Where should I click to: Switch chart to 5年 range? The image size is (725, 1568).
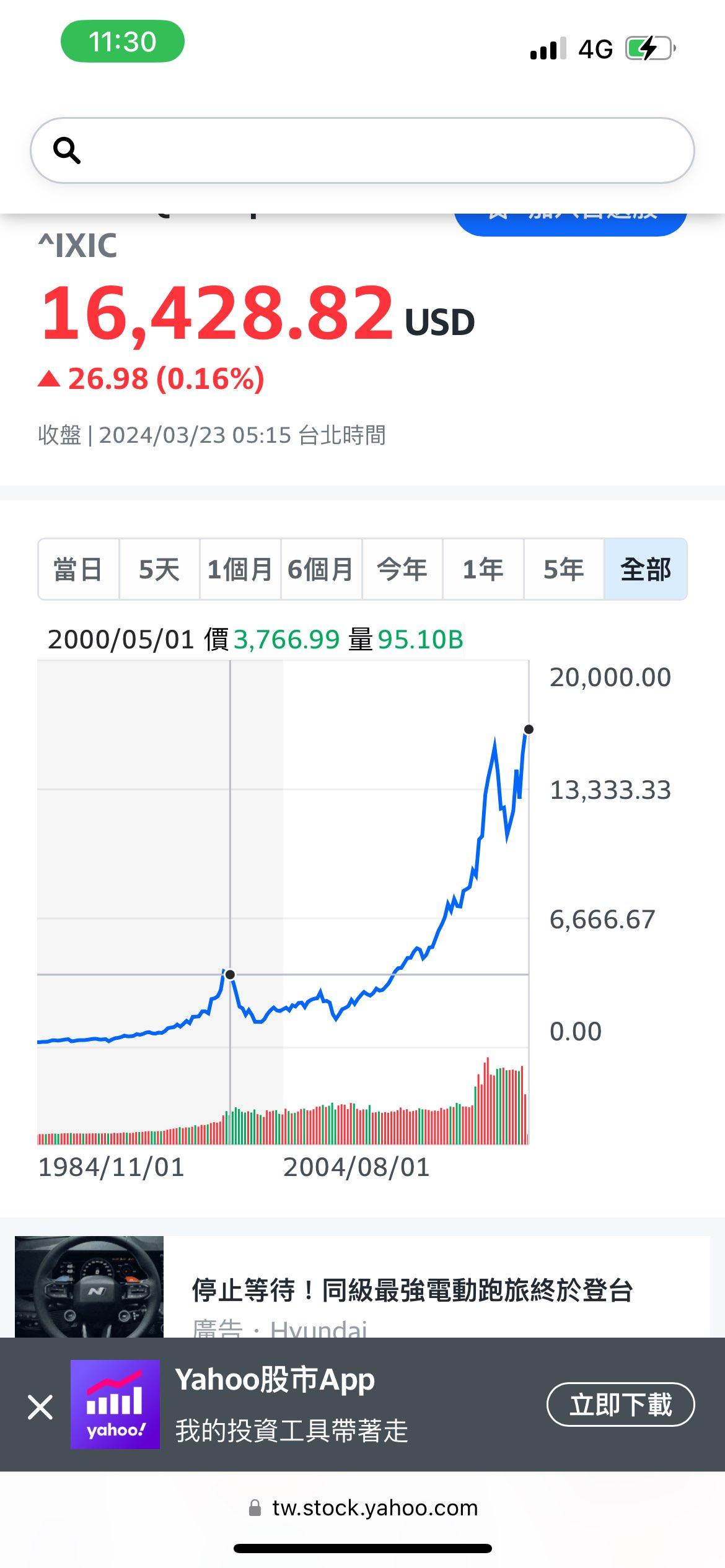click(564, 569)
